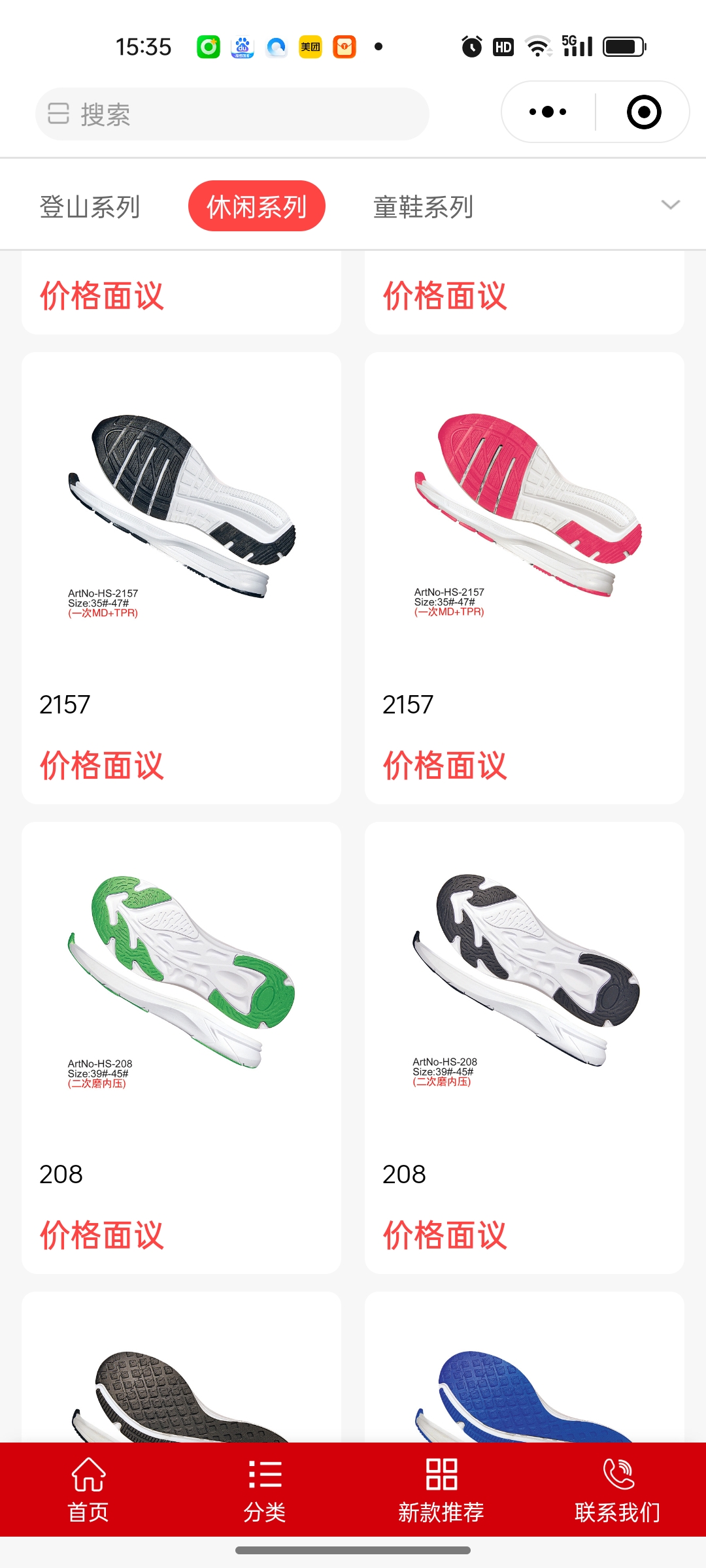The width and height of the screenshot is (706, 1568).
Task: Go to the 首页 home tab
Action: (88, 1490)
